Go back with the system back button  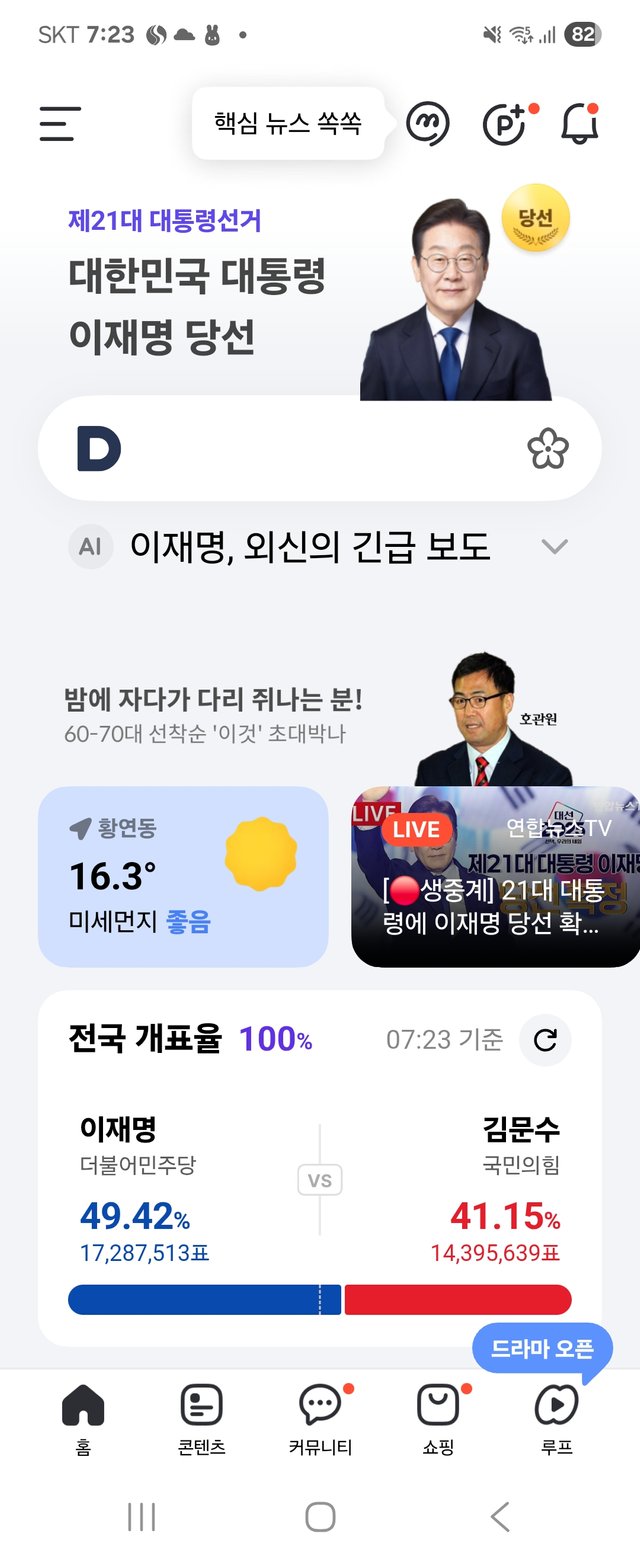point(500,1517)
